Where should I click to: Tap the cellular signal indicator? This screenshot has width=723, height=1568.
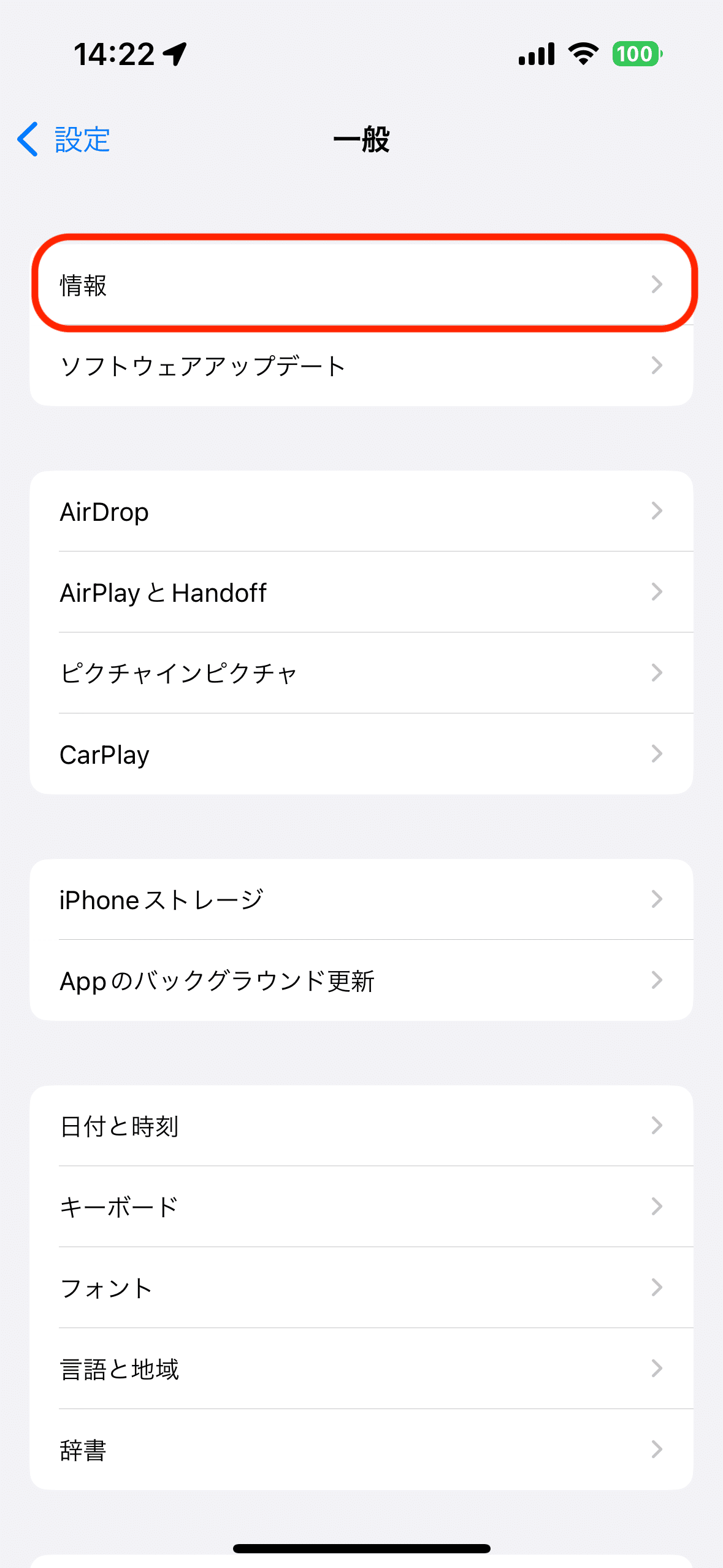click(535, 54)
